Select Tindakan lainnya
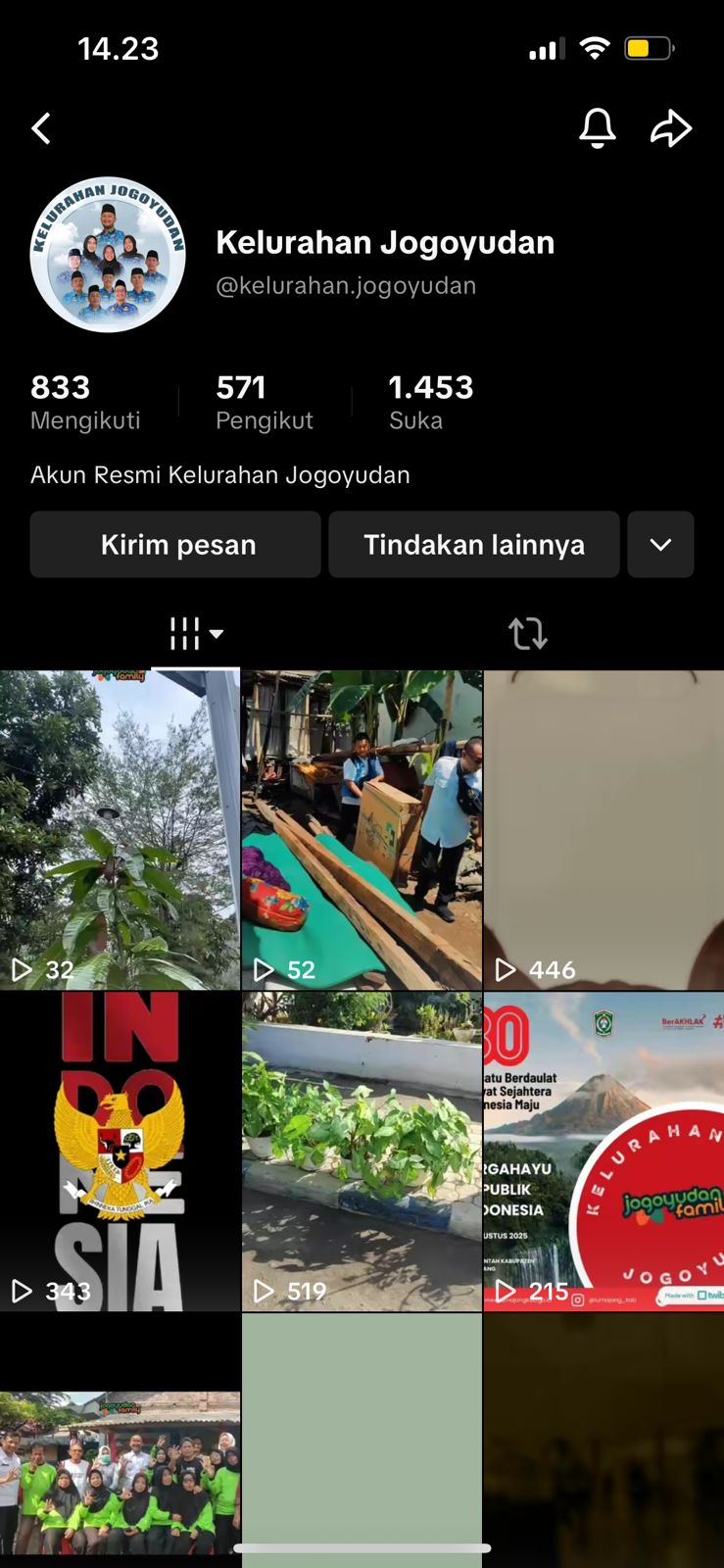The image size is (724, 1568). (x=473, y=545)
